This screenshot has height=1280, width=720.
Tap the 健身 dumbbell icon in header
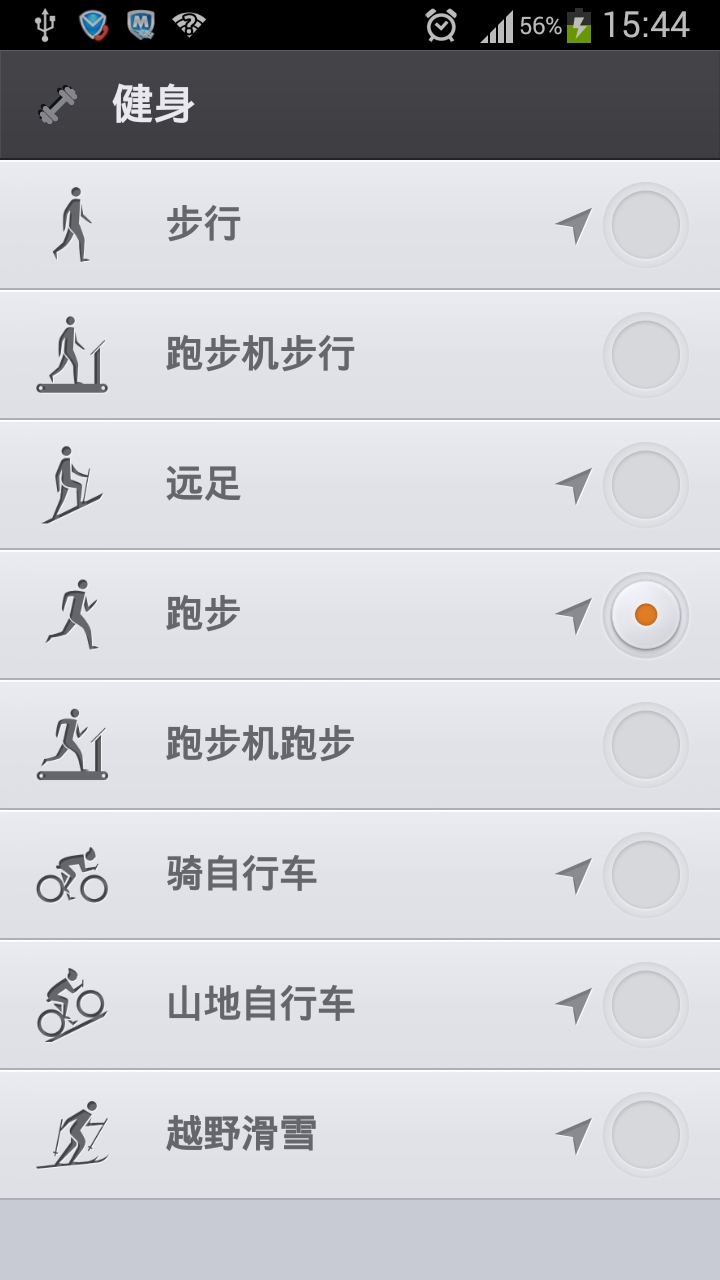58,105
